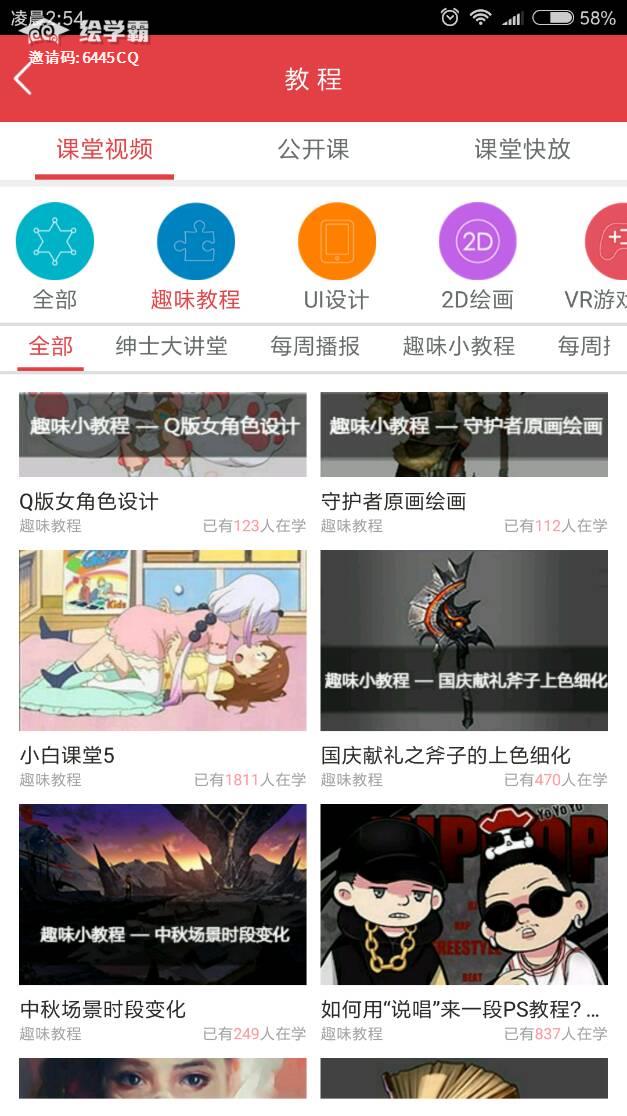Screen dimensions: 627x1116
Task: Open the 课堂快放 tab
Action: (x=522, y=150)
